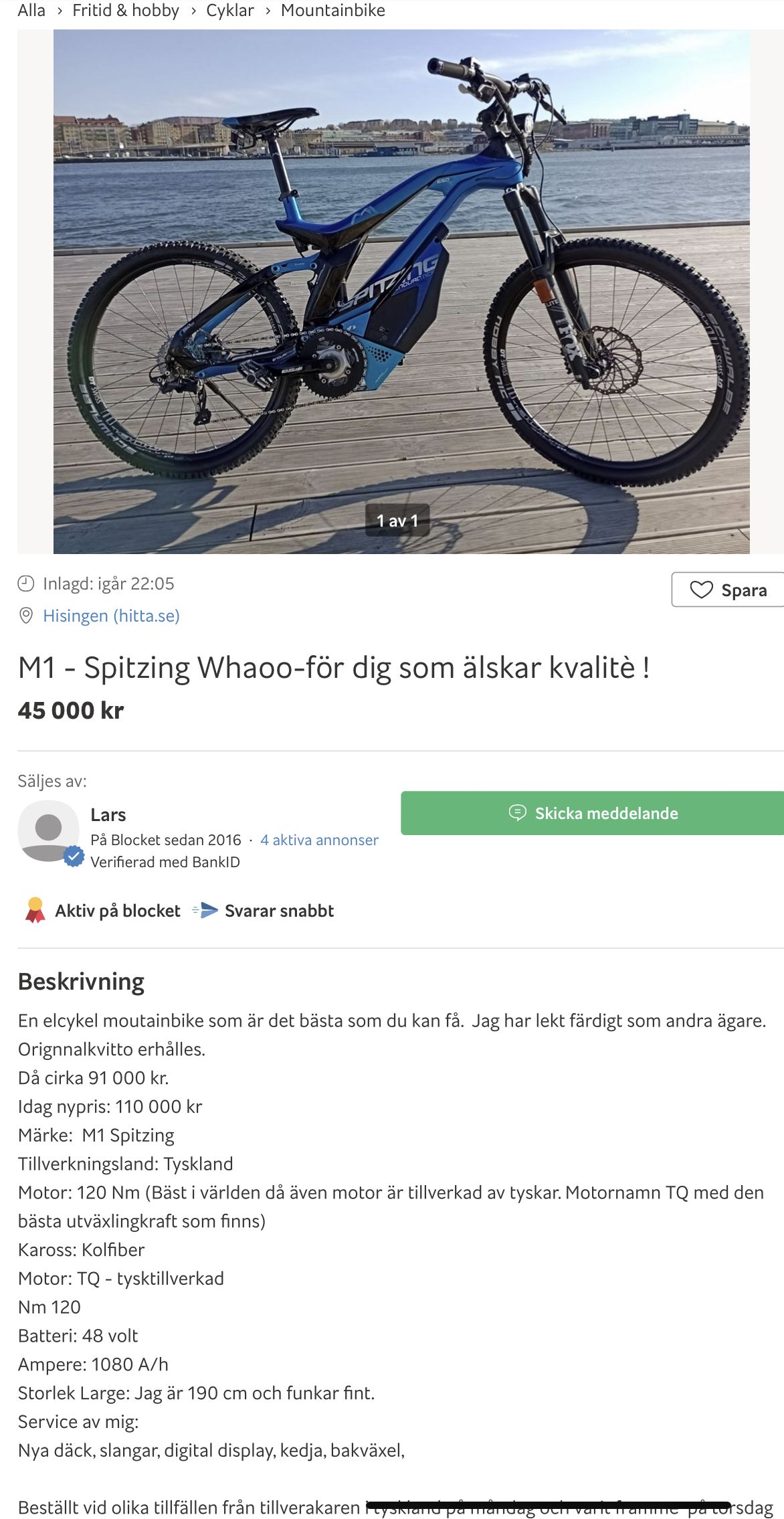Go to the Cyklar category breadcrumb
Image resolution: width=784 pixels, height=1519 pixels.
[228, 10]
